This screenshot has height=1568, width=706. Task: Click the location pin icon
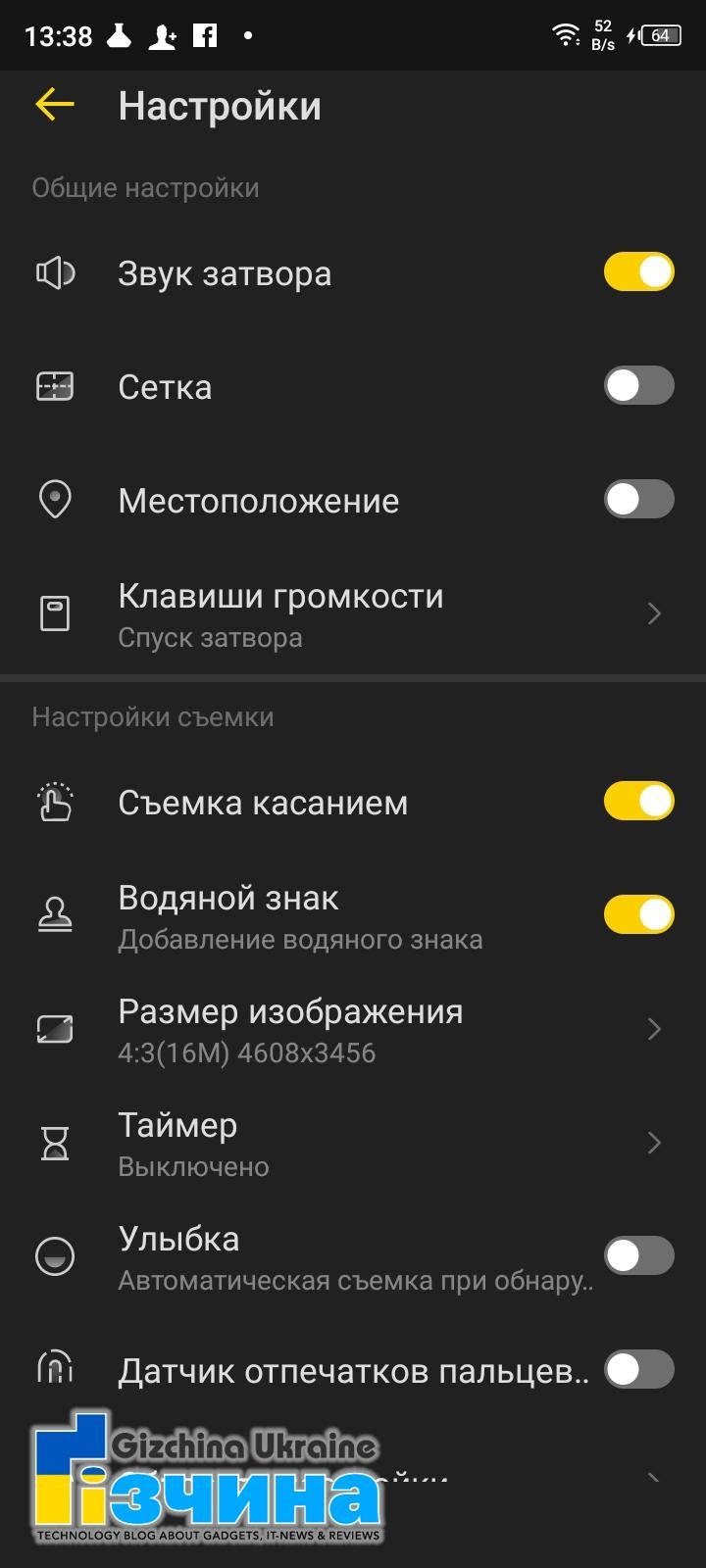pos(55,500)
